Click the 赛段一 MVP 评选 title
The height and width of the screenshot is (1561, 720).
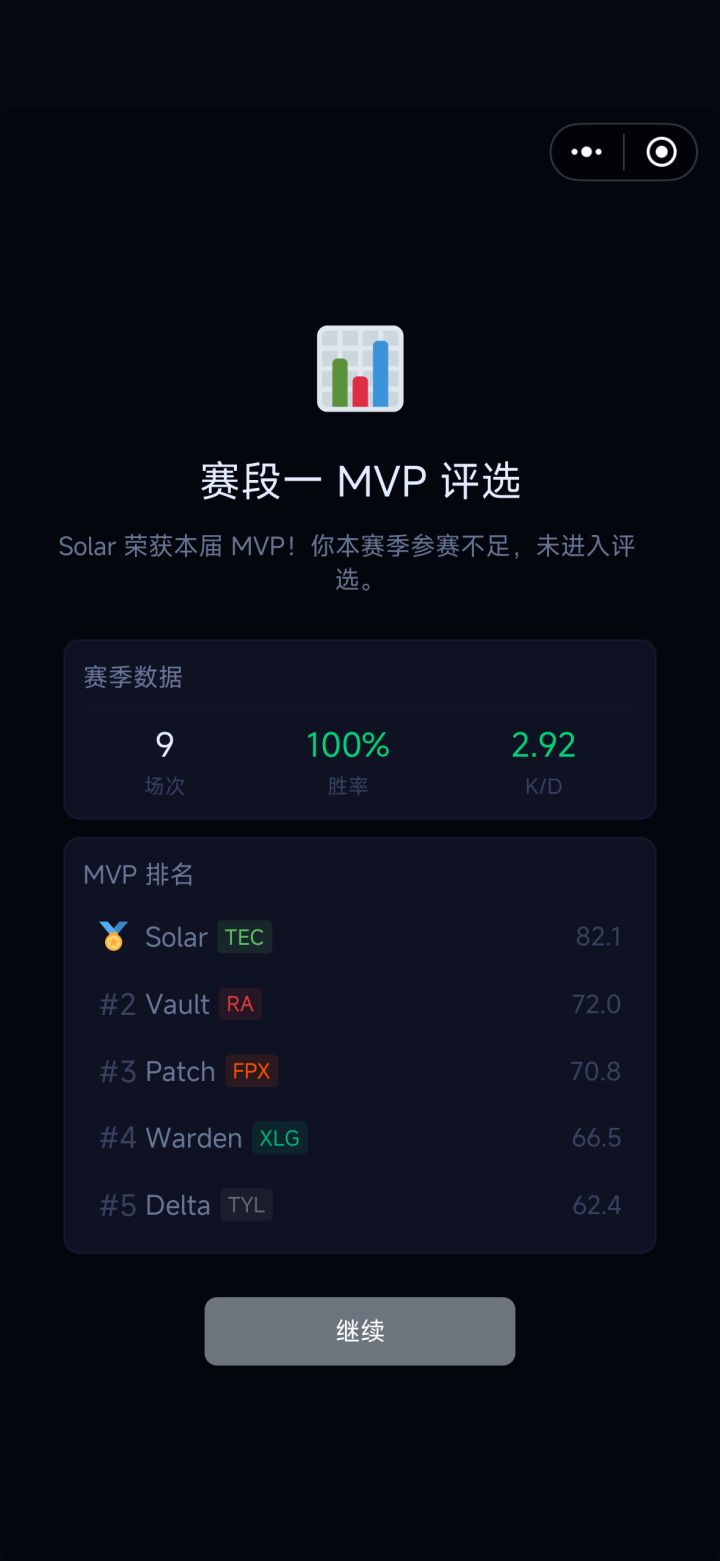(x=360, y=480)
